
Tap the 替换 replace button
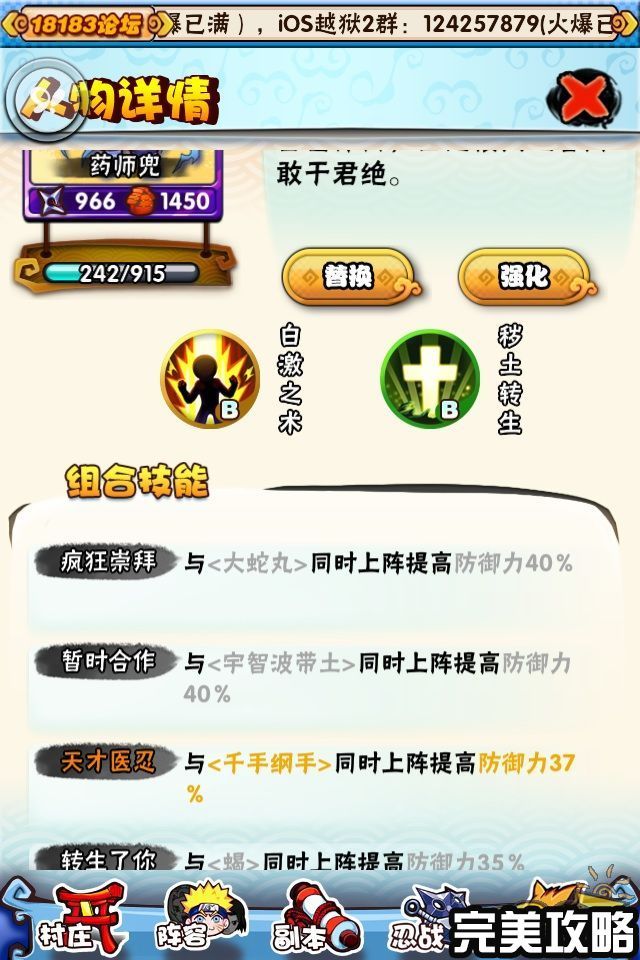(347, 277)
